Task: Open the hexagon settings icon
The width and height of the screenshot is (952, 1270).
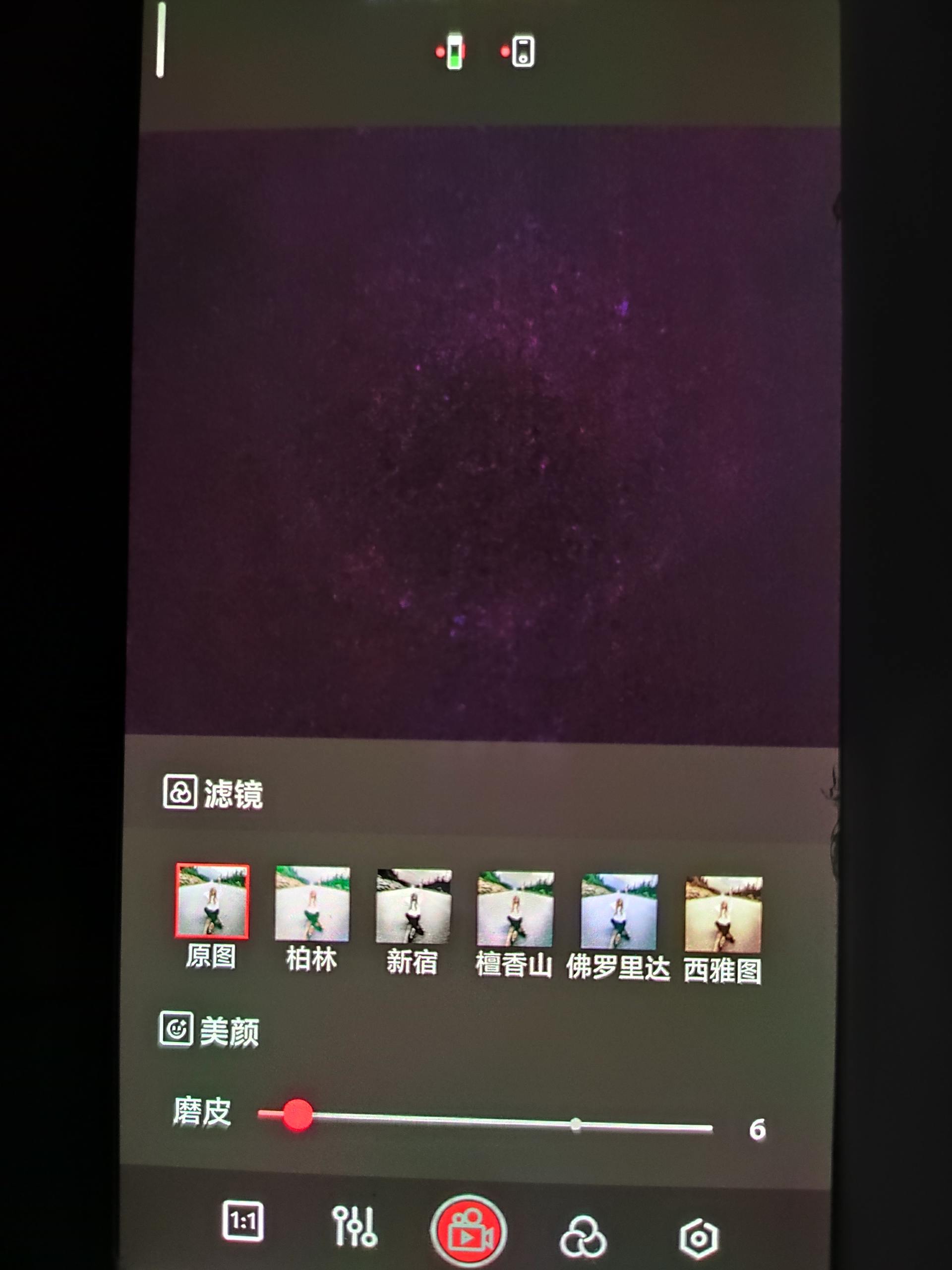Action: (x=698, y=1239)
